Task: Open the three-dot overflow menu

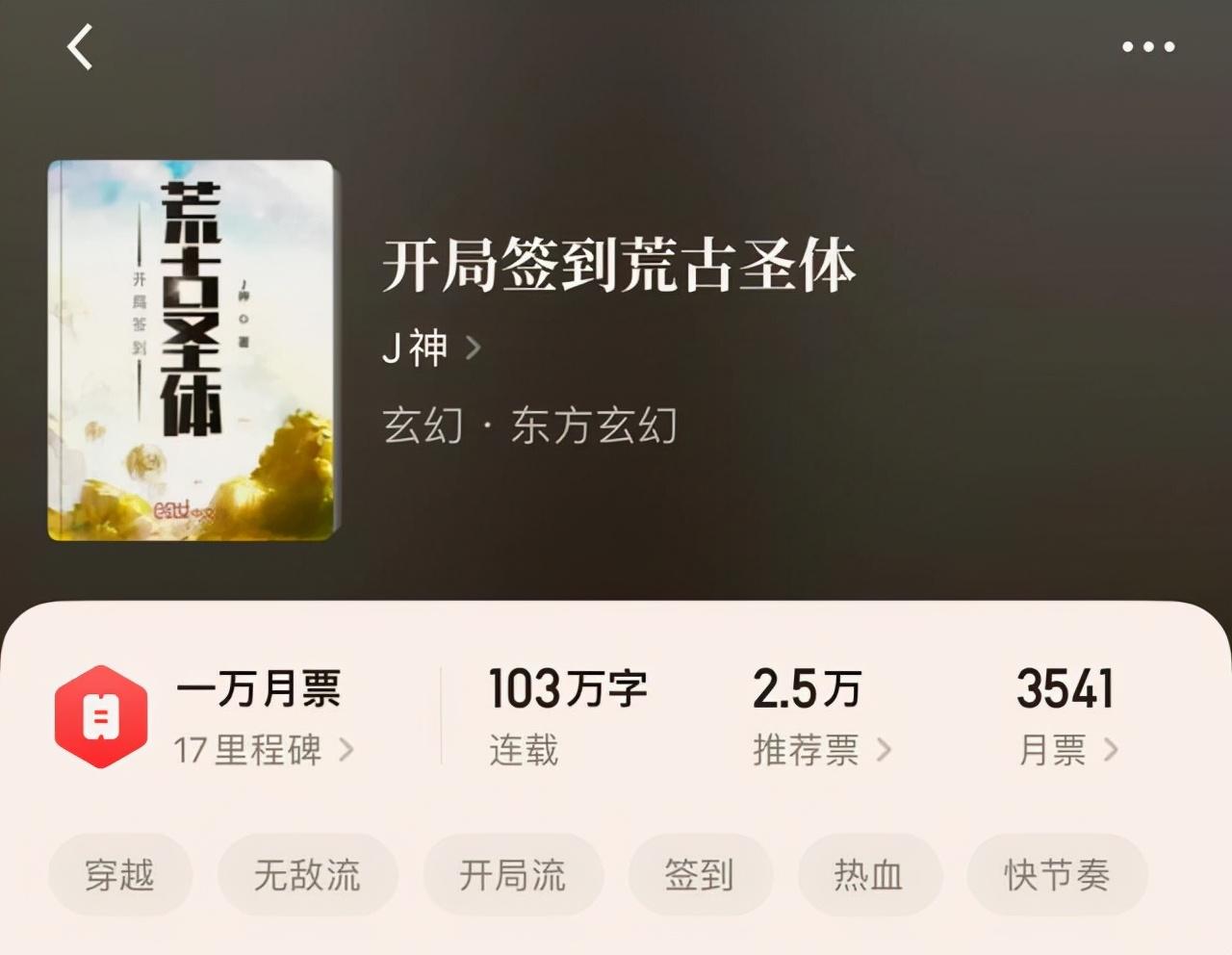Action: click(1148, 47)
